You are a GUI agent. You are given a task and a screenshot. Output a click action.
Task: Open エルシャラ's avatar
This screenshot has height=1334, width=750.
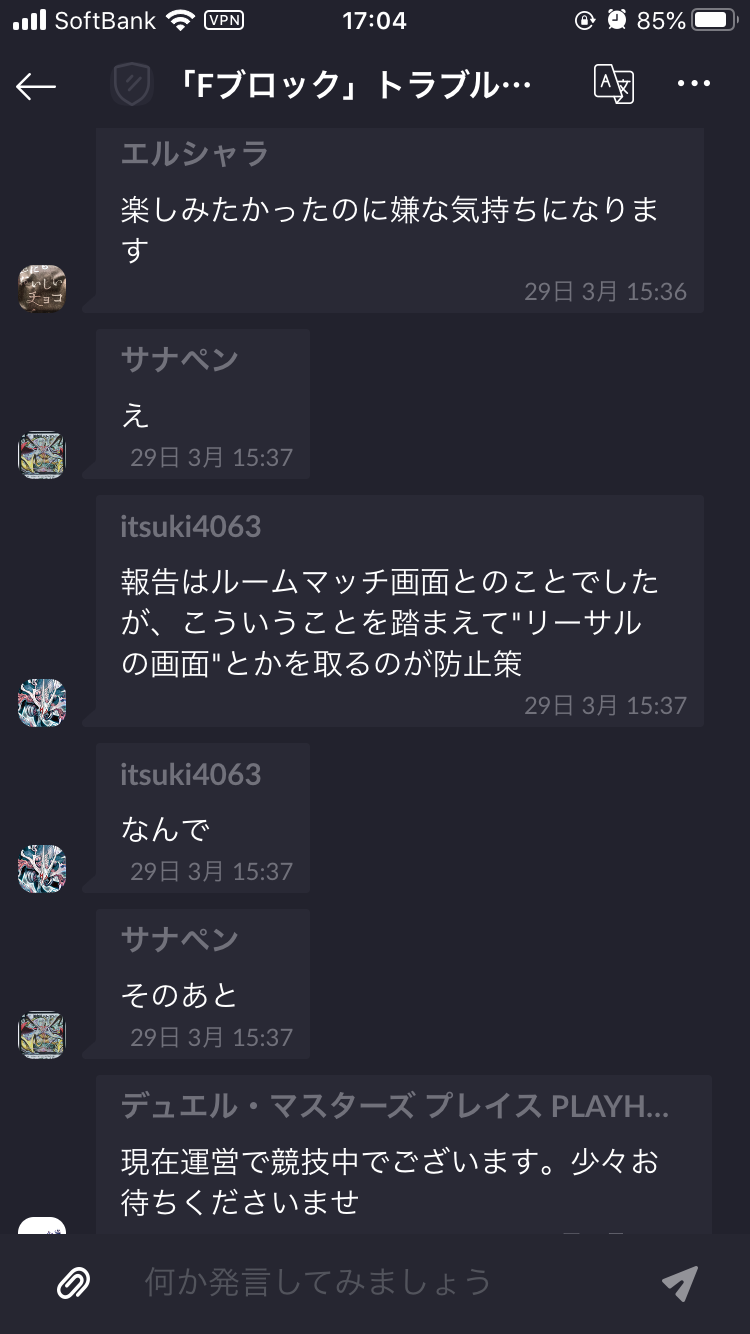(42, 288)
